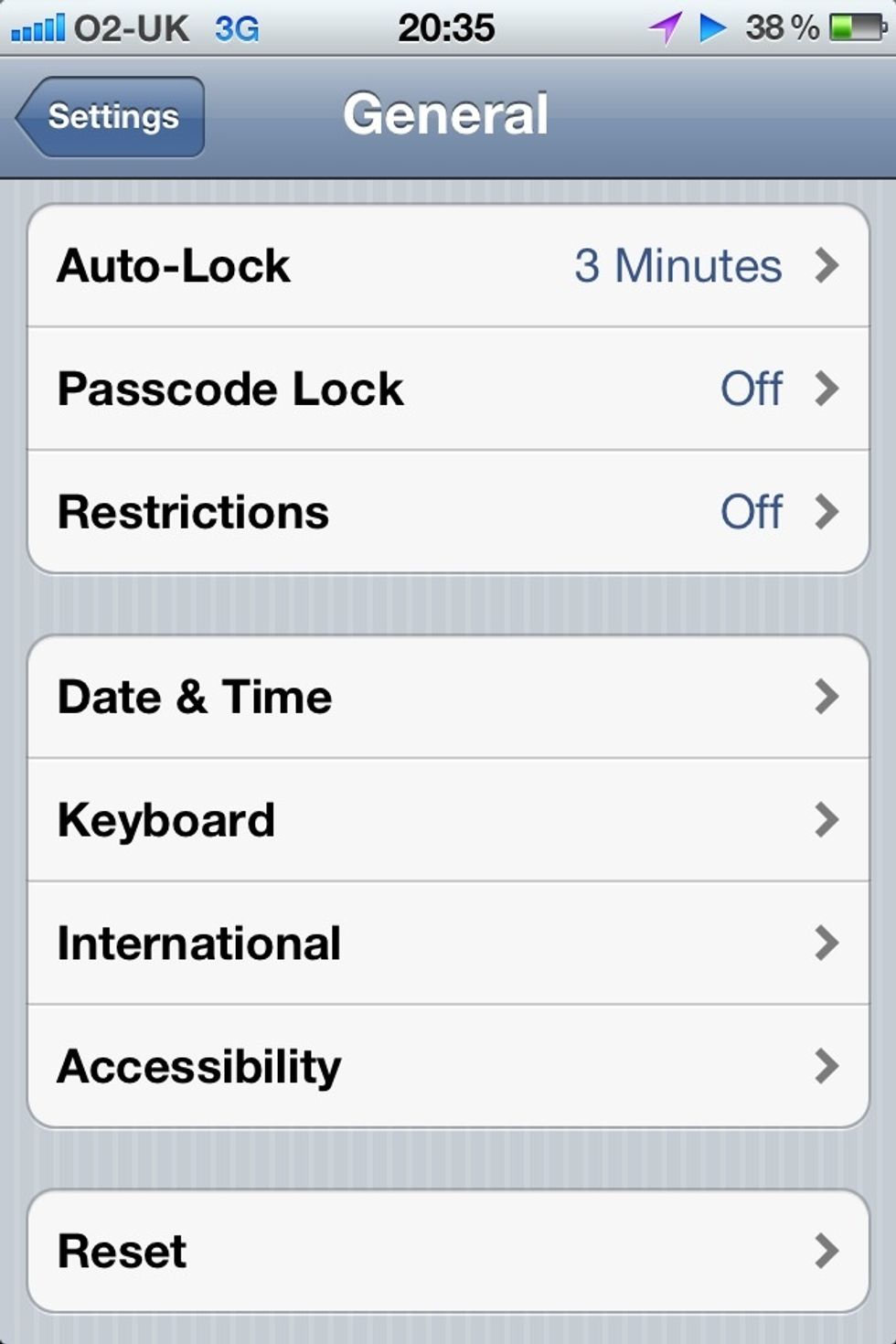This screenshot has width=896, height=1344.
Task: Select the location services arrow icon
Action: click(666, 26)
